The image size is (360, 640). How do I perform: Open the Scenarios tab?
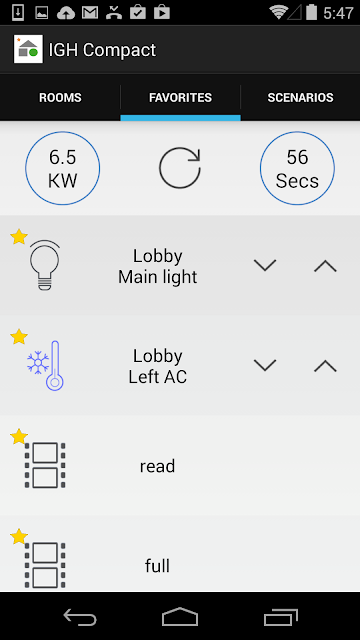pyautogui.click(x=300, y=98)
